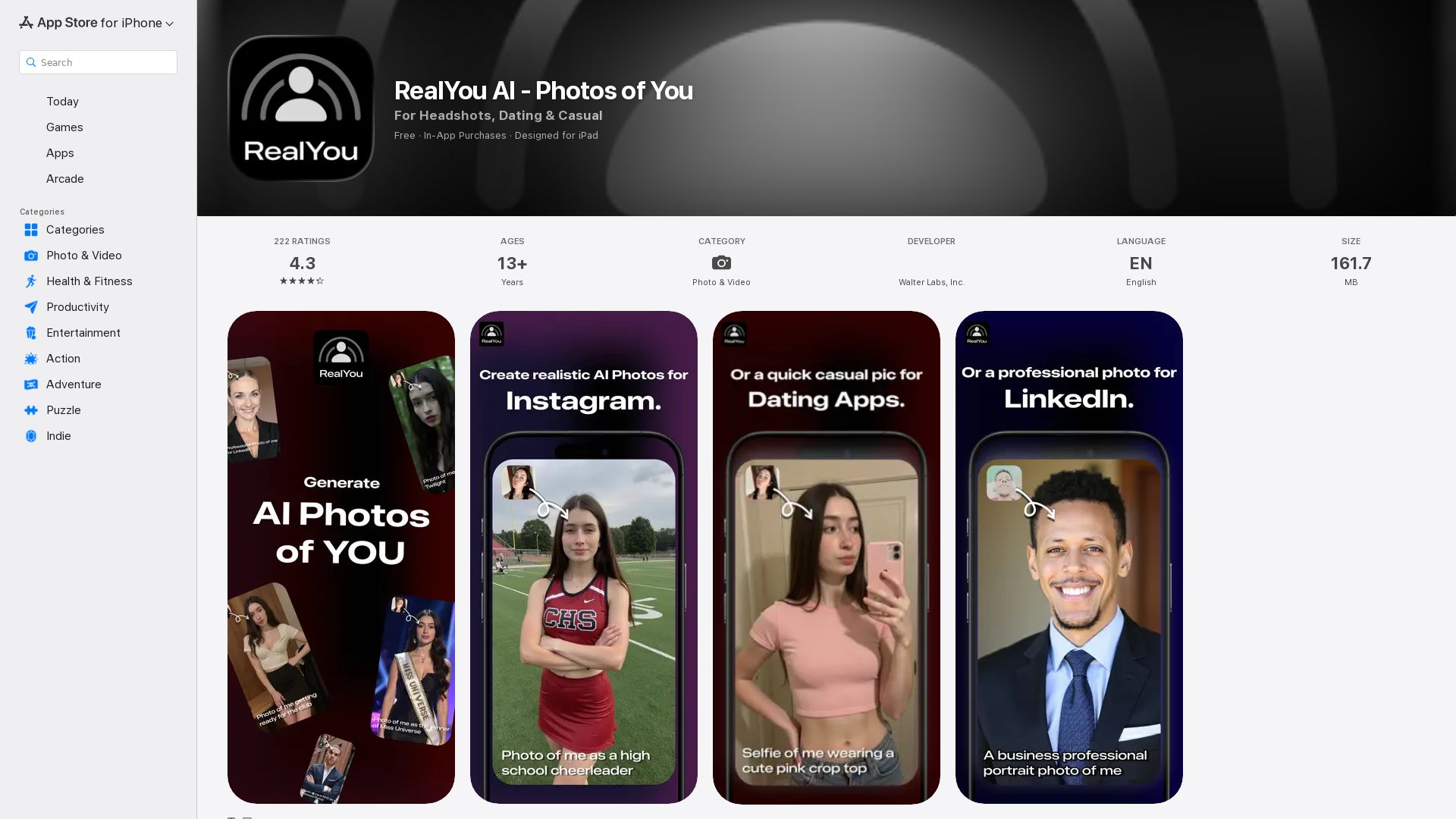Browse the Adventure games category
Viewport: 1456px width, 819px height.
tap(73, 384)
